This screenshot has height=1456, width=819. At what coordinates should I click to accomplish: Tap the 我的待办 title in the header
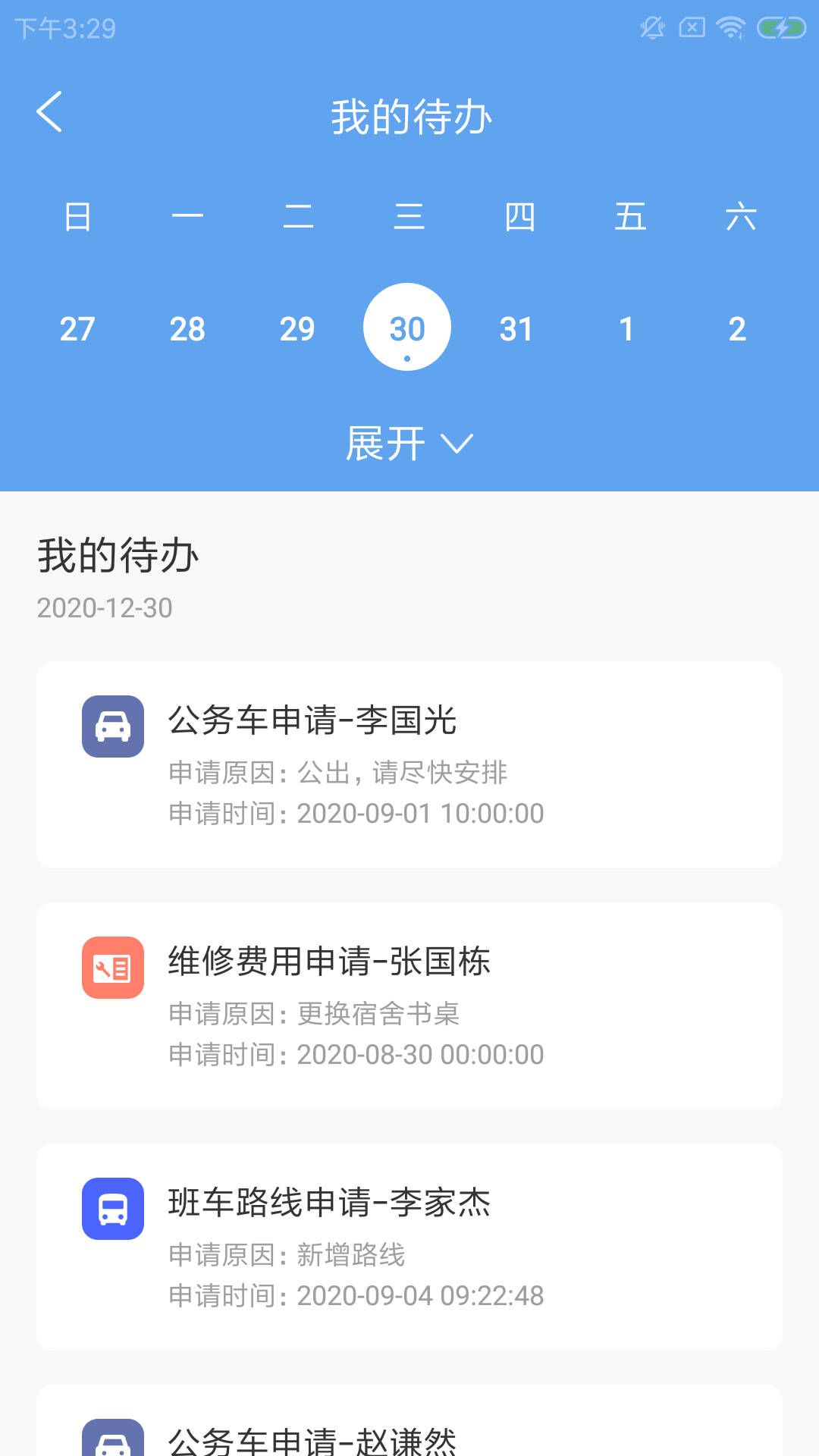point(409,115)
